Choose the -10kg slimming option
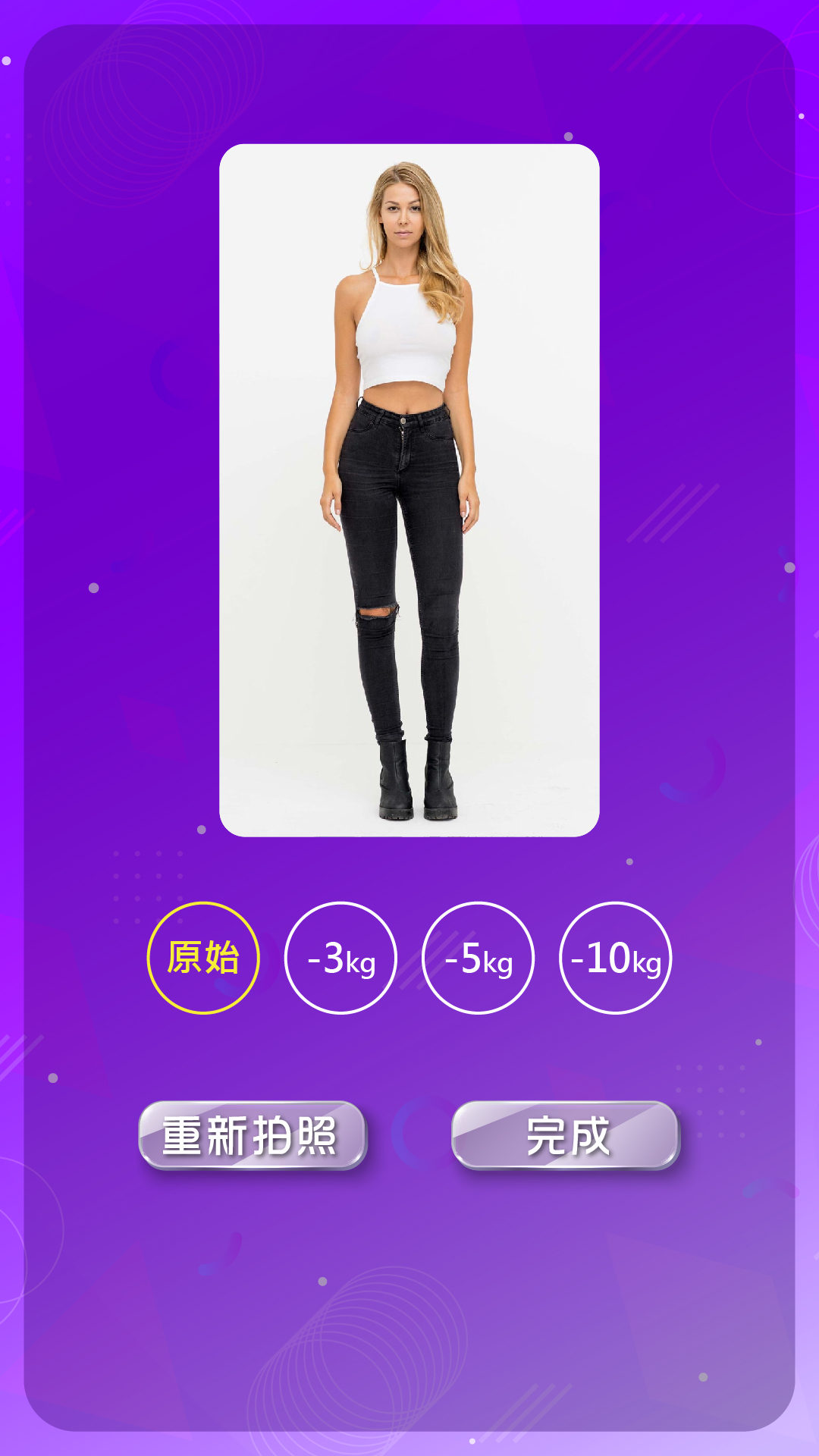 click(x=615, y=958)
